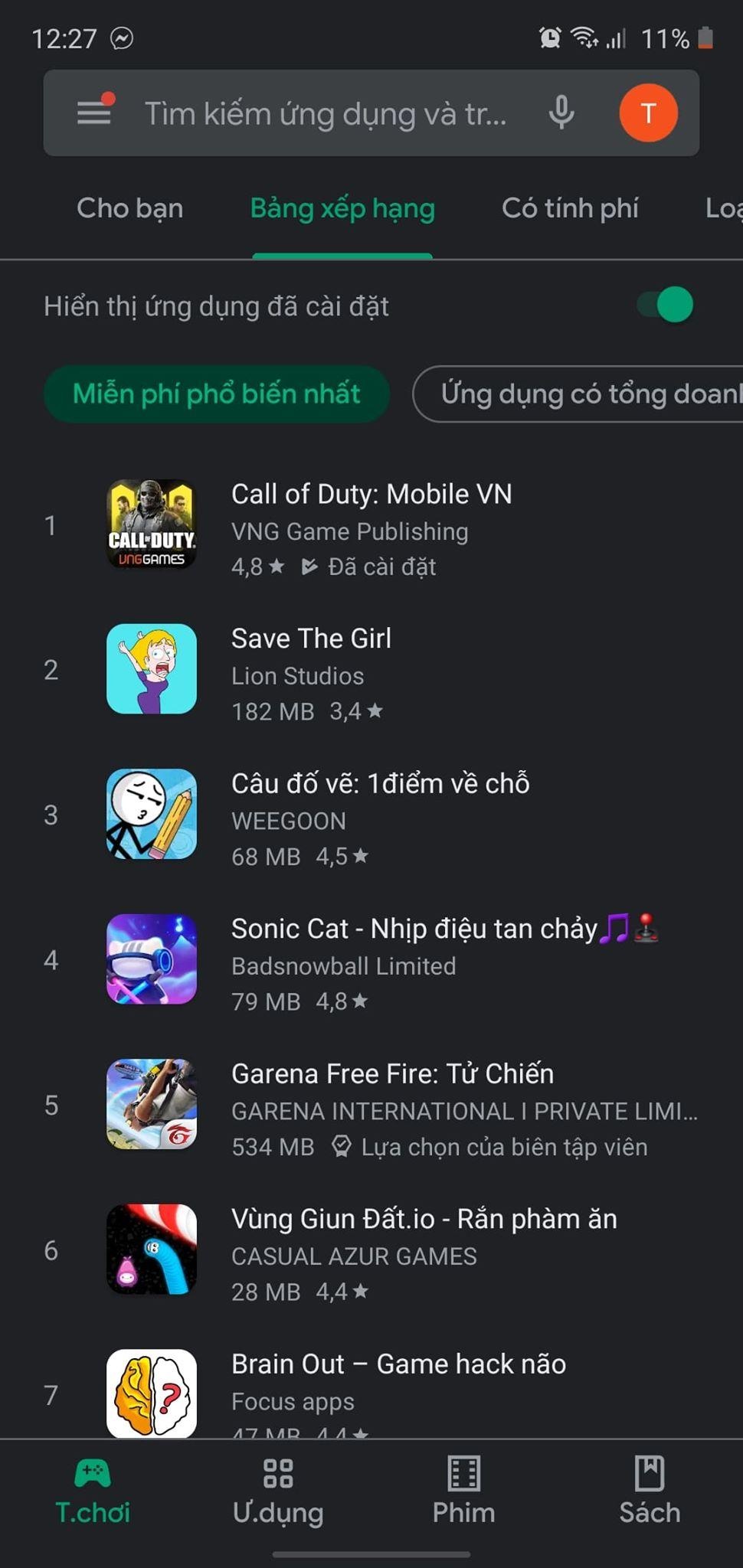The height and width of the screenshot is (1568, 743).
Task: Tap the Save The Girl app icon
Action: click(151, 669)
